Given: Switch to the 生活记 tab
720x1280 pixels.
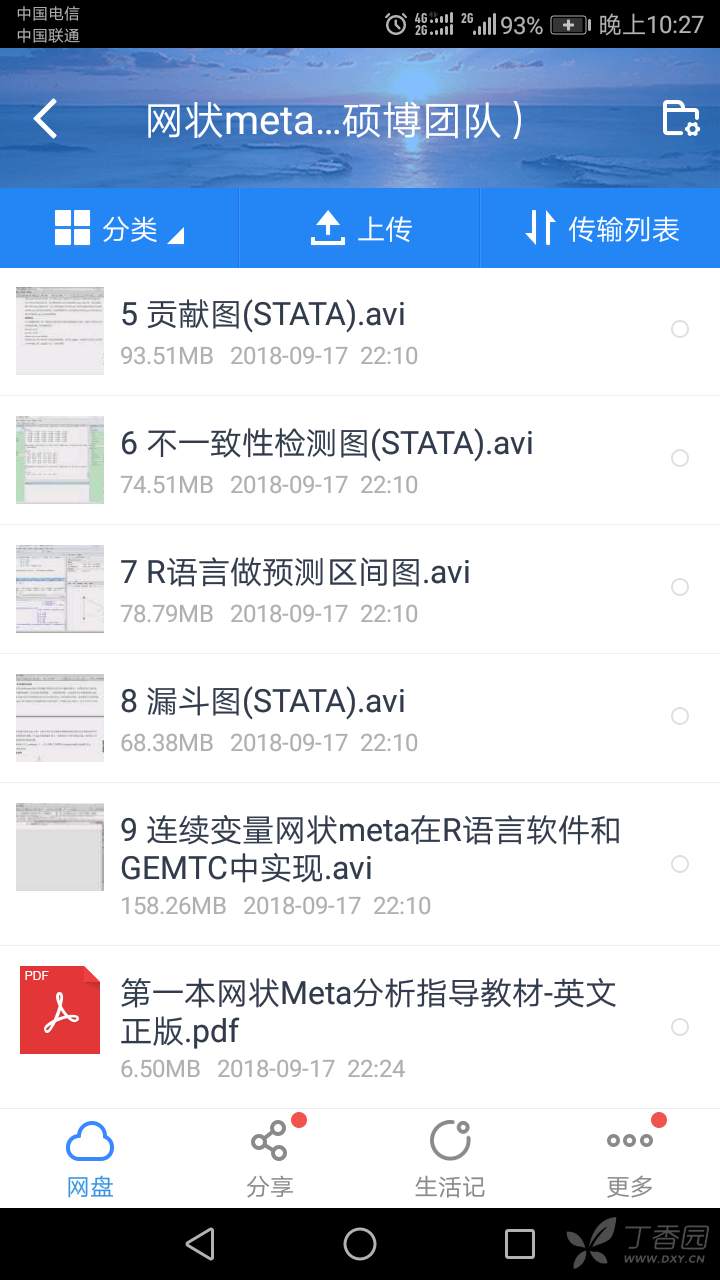Looking at the screenshot, I should tap(450, 1158).
